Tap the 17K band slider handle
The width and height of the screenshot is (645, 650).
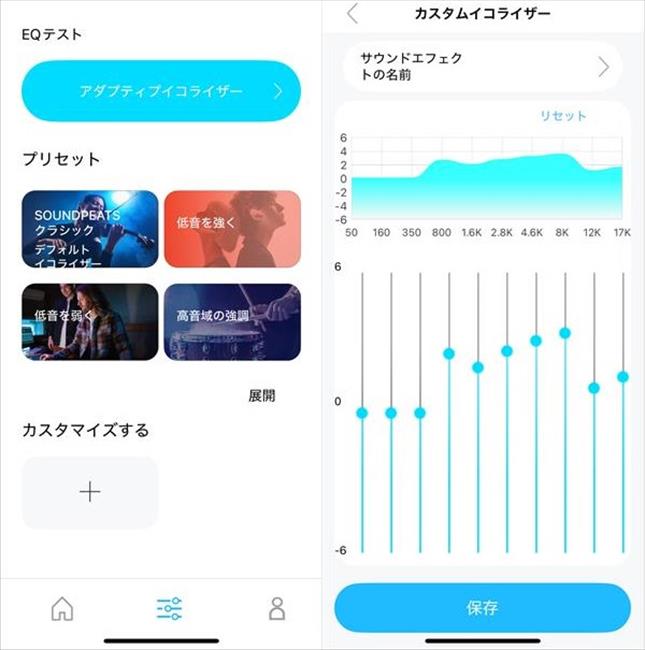pyautogui.click(x=623, y=377)
